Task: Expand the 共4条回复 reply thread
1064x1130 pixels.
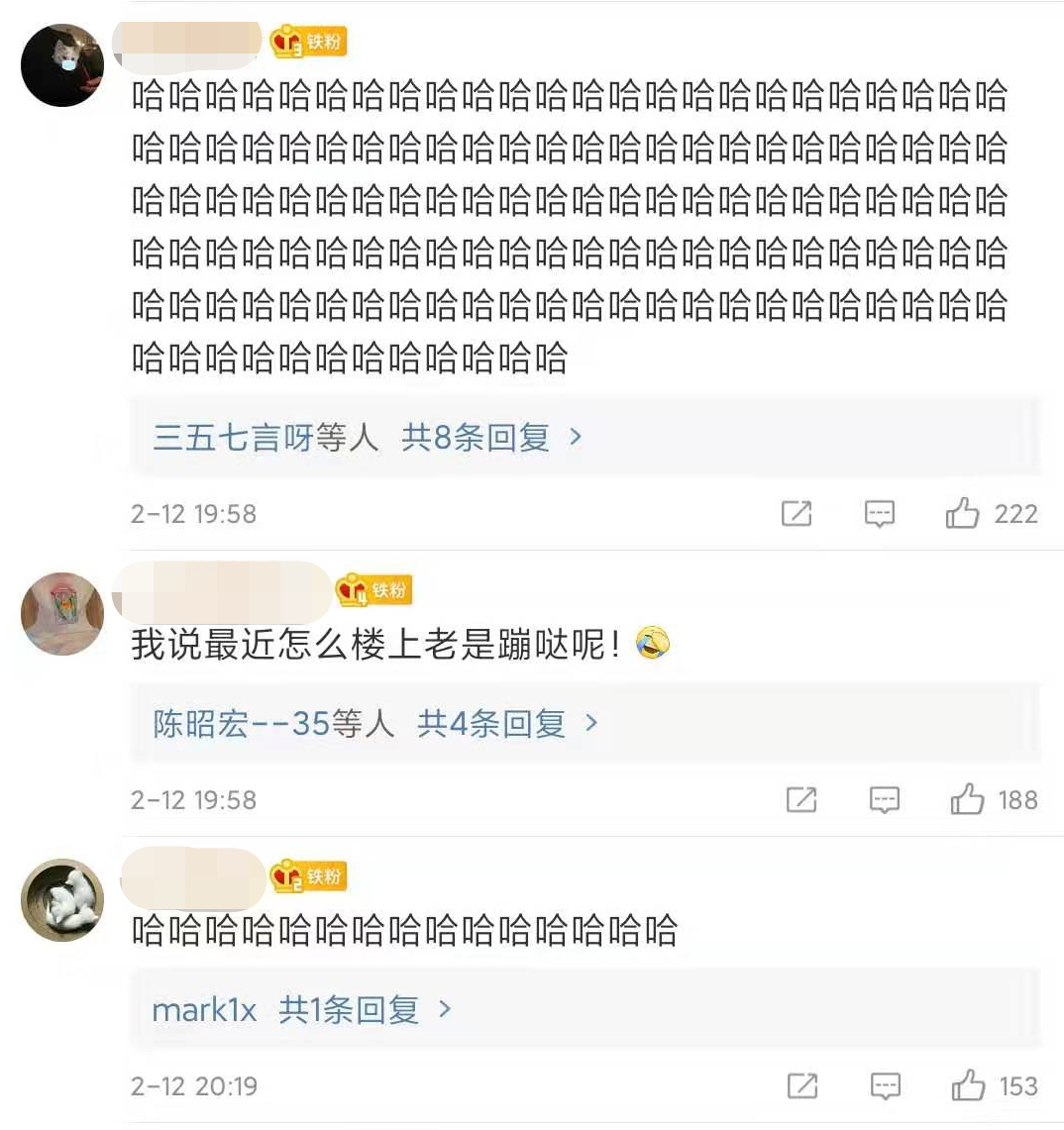Action: click(x=507, y=723)
